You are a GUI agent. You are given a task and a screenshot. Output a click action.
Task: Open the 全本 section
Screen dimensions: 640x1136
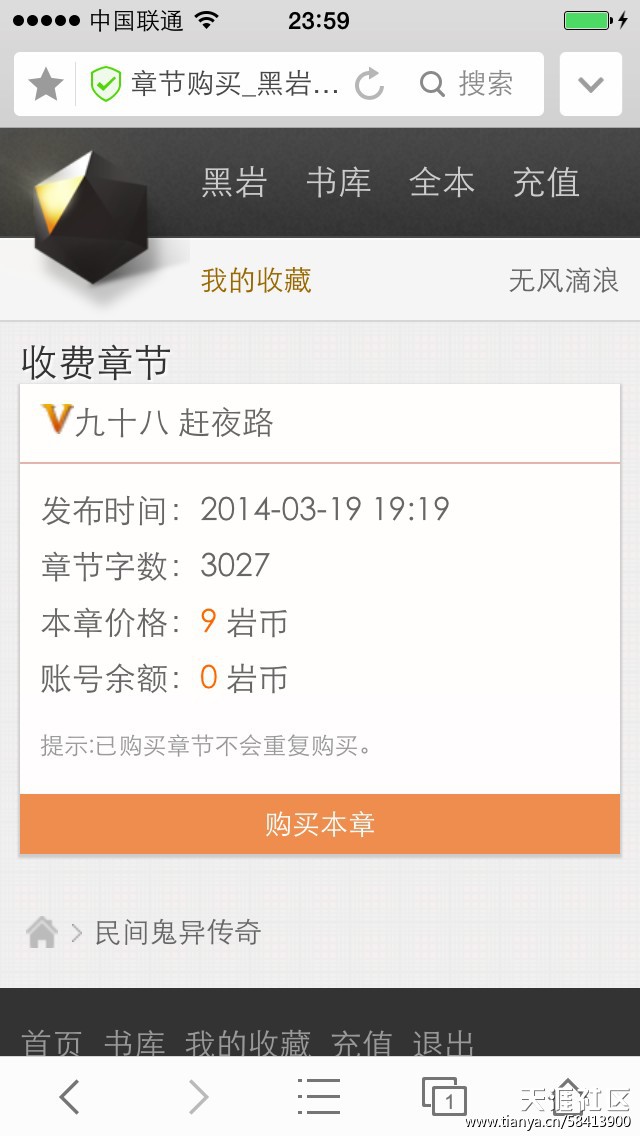click(442, 182)
